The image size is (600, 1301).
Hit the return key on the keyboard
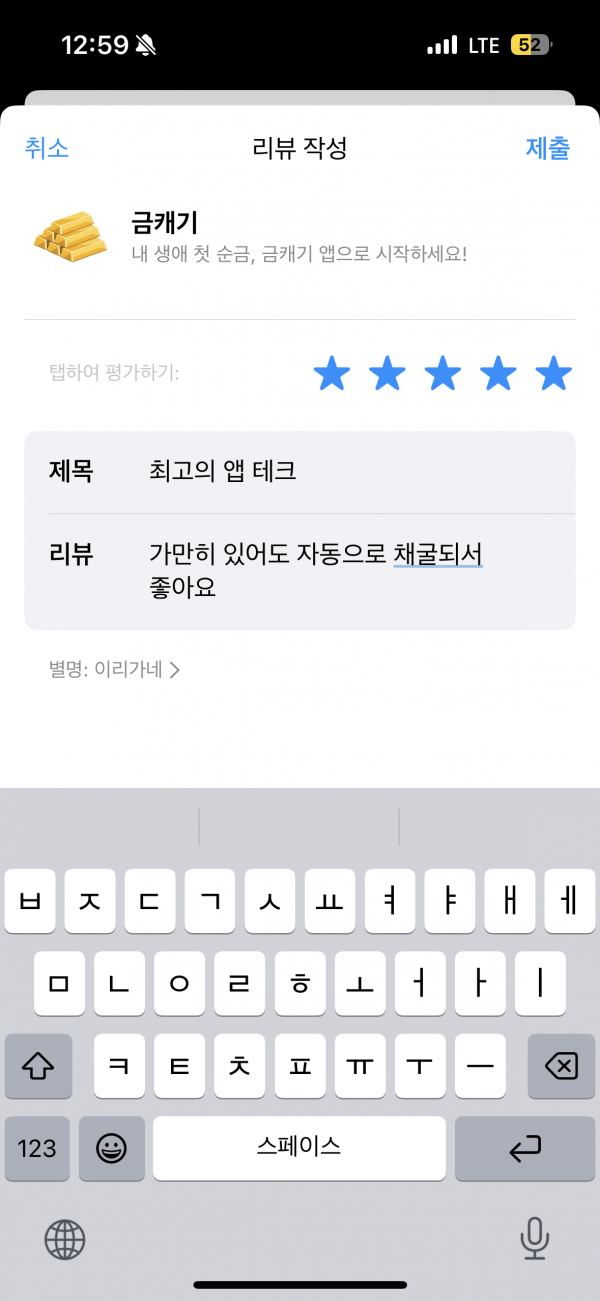click(525, 1148)
